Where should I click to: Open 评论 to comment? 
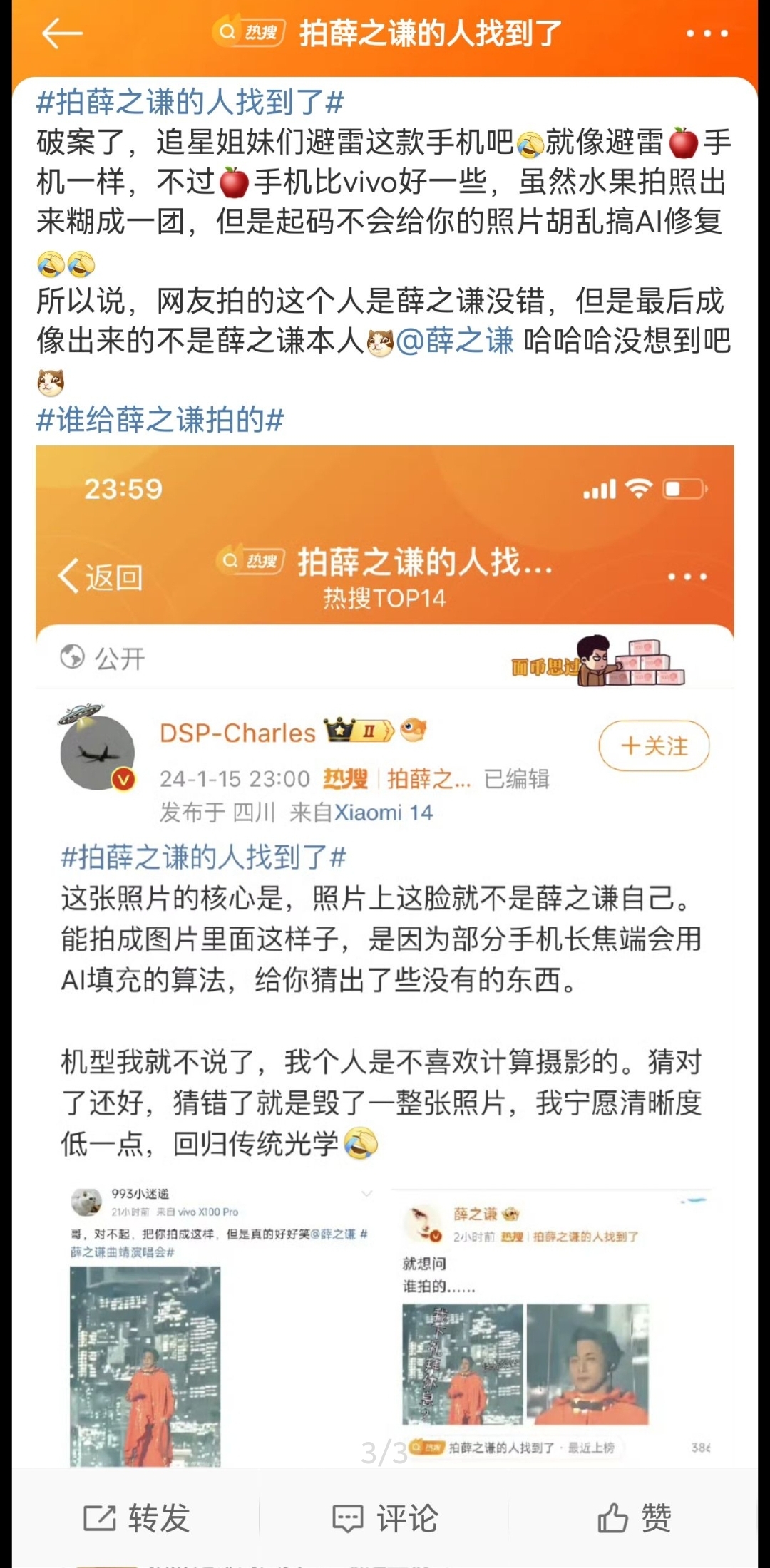pos(385,1518)
